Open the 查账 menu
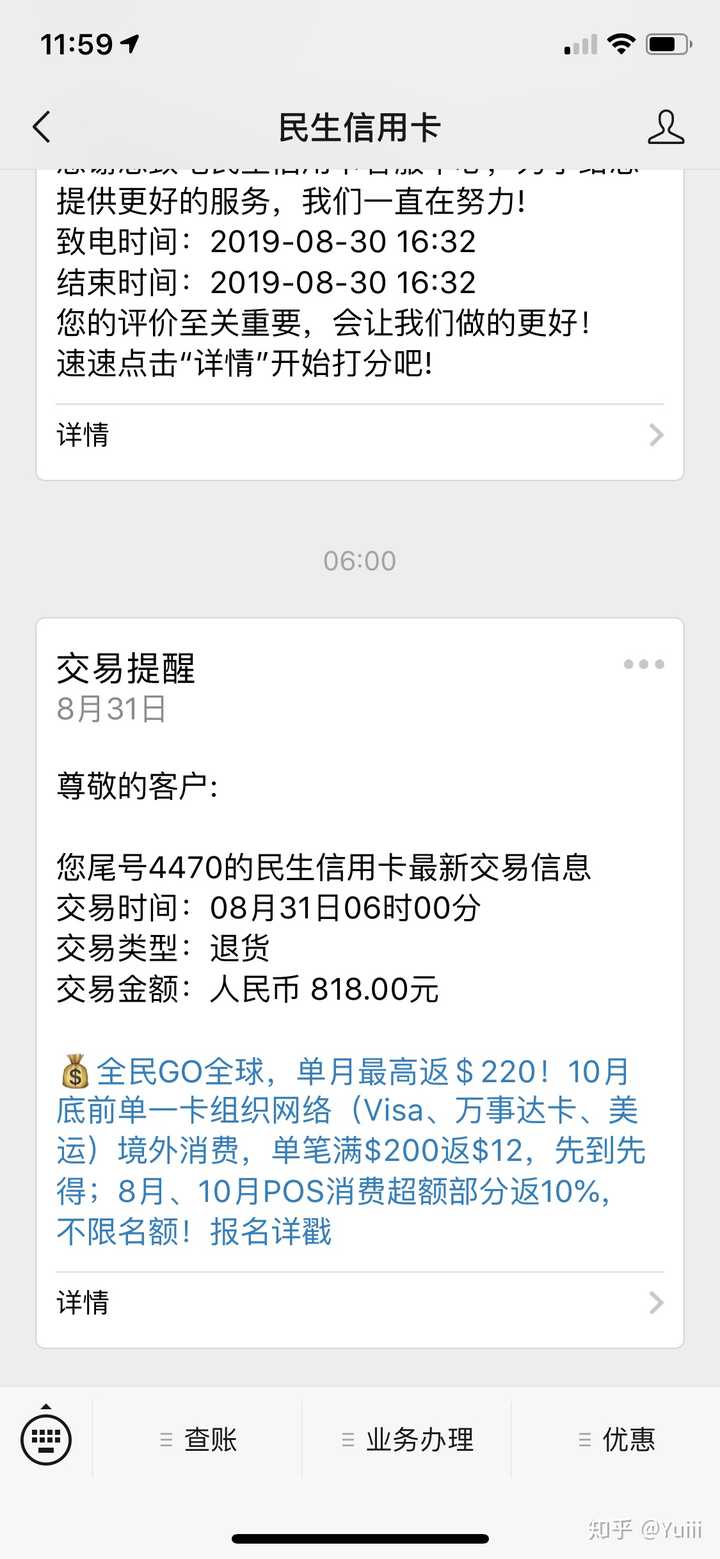This screenshot has height=1559, width=720. click(x=208, y=1438)
